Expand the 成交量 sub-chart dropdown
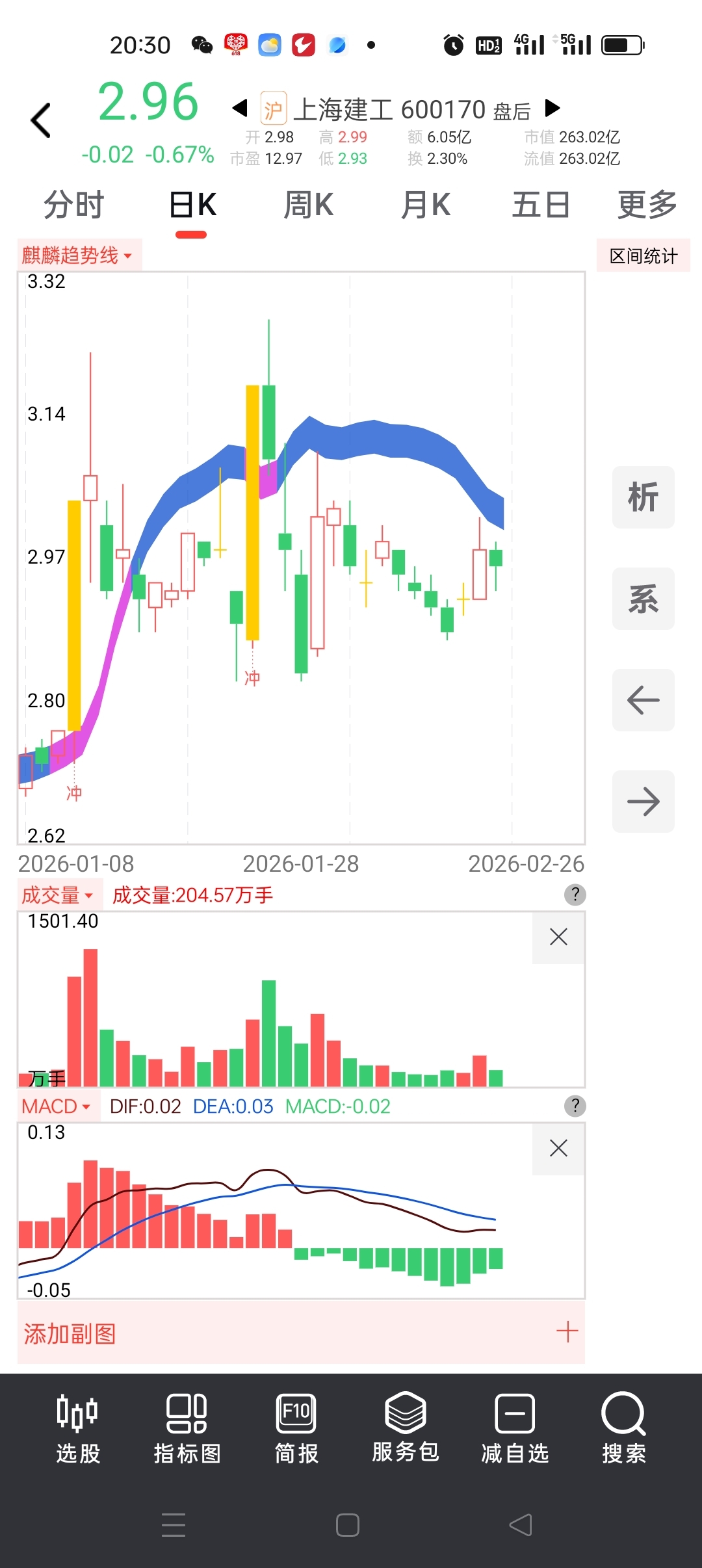This screenshot has width=702, height=1568. point(57,895)
